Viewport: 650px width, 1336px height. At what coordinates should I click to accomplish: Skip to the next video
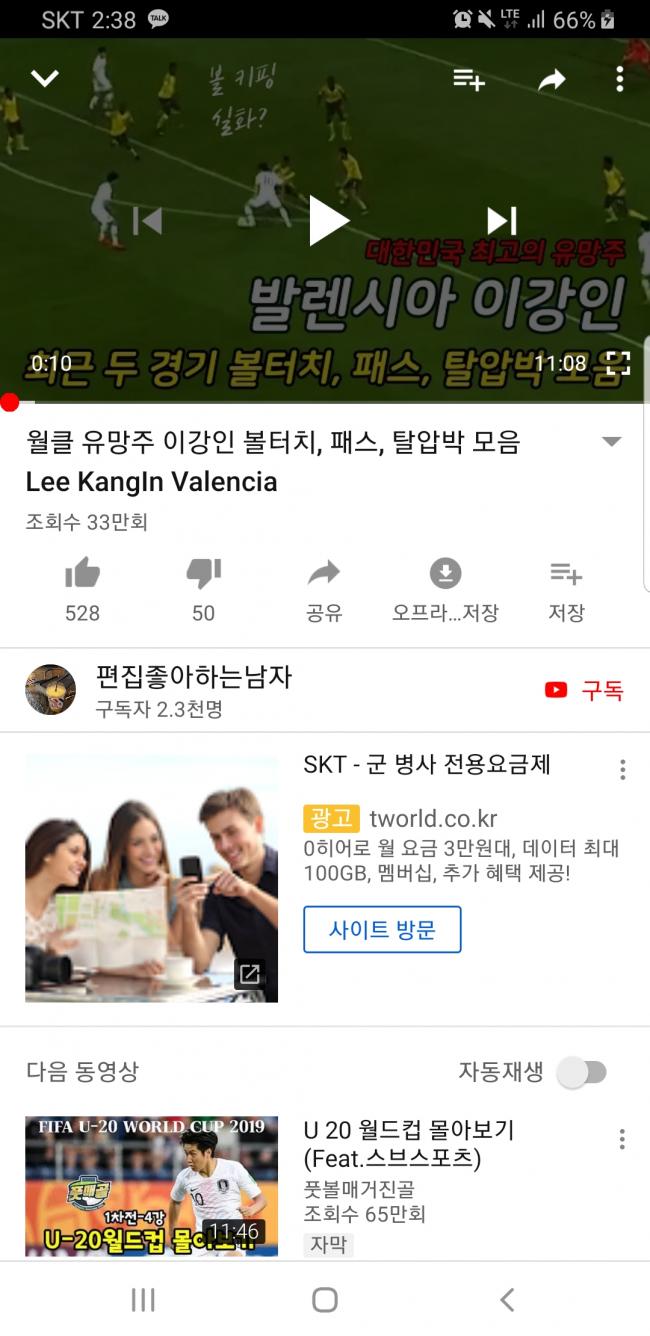[x=501, y=221]
